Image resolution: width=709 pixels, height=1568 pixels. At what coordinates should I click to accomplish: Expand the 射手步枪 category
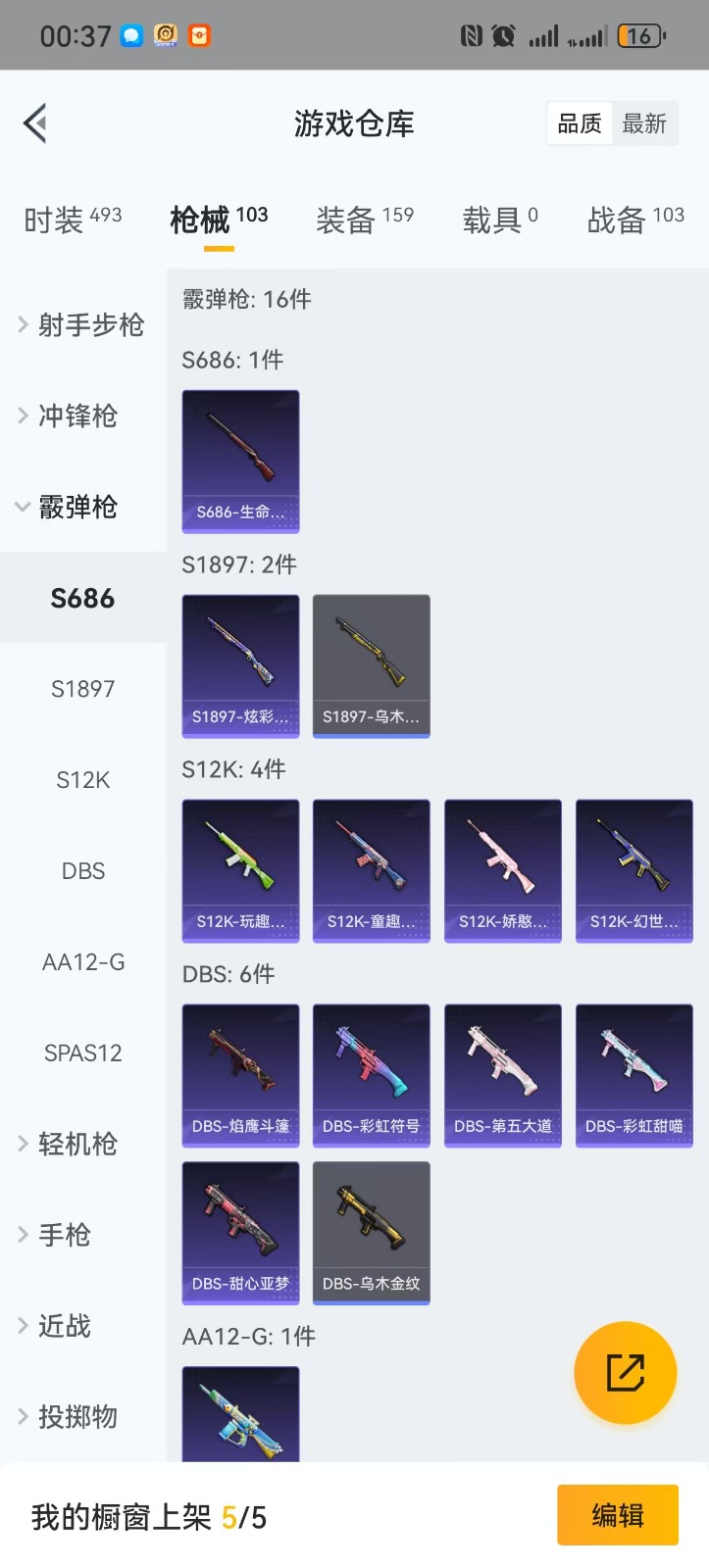tap(82, 324)
